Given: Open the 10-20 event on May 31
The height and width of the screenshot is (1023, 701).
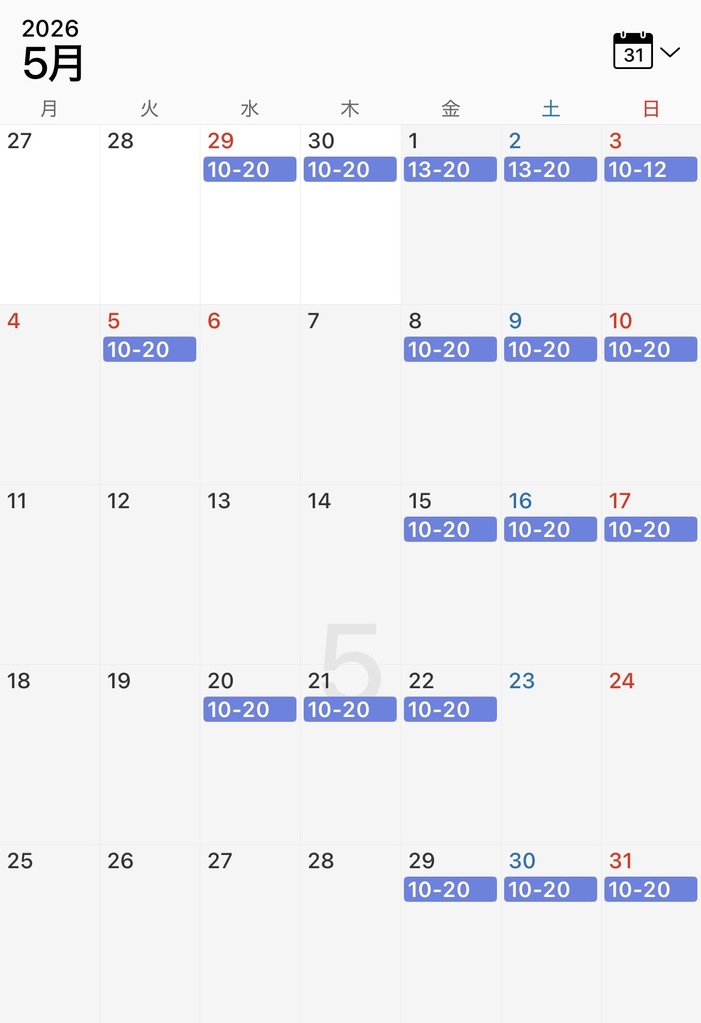Looking at the screenshot, I should coord(650,890).
